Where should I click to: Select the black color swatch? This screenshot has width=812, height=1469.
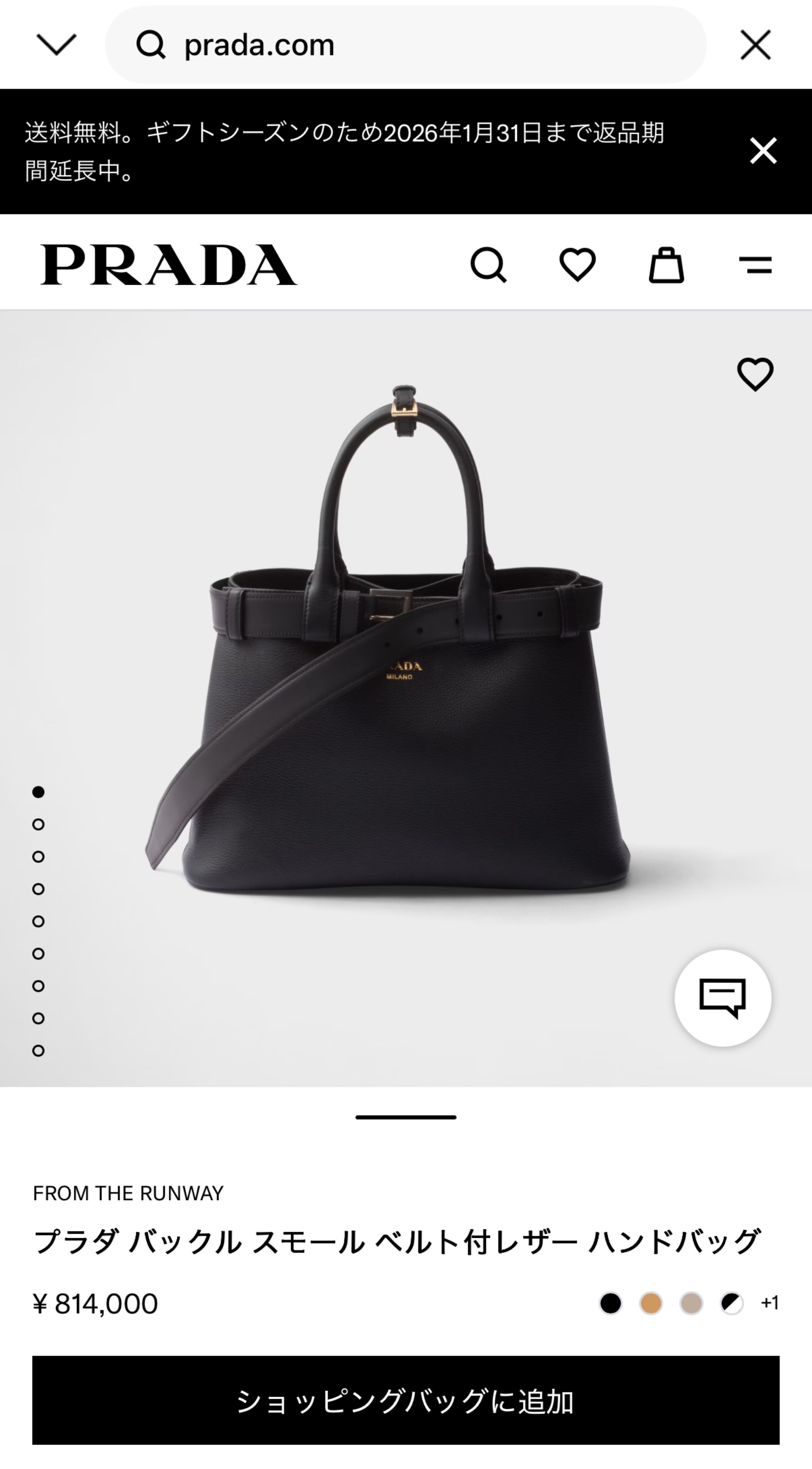pos(610,1303)
